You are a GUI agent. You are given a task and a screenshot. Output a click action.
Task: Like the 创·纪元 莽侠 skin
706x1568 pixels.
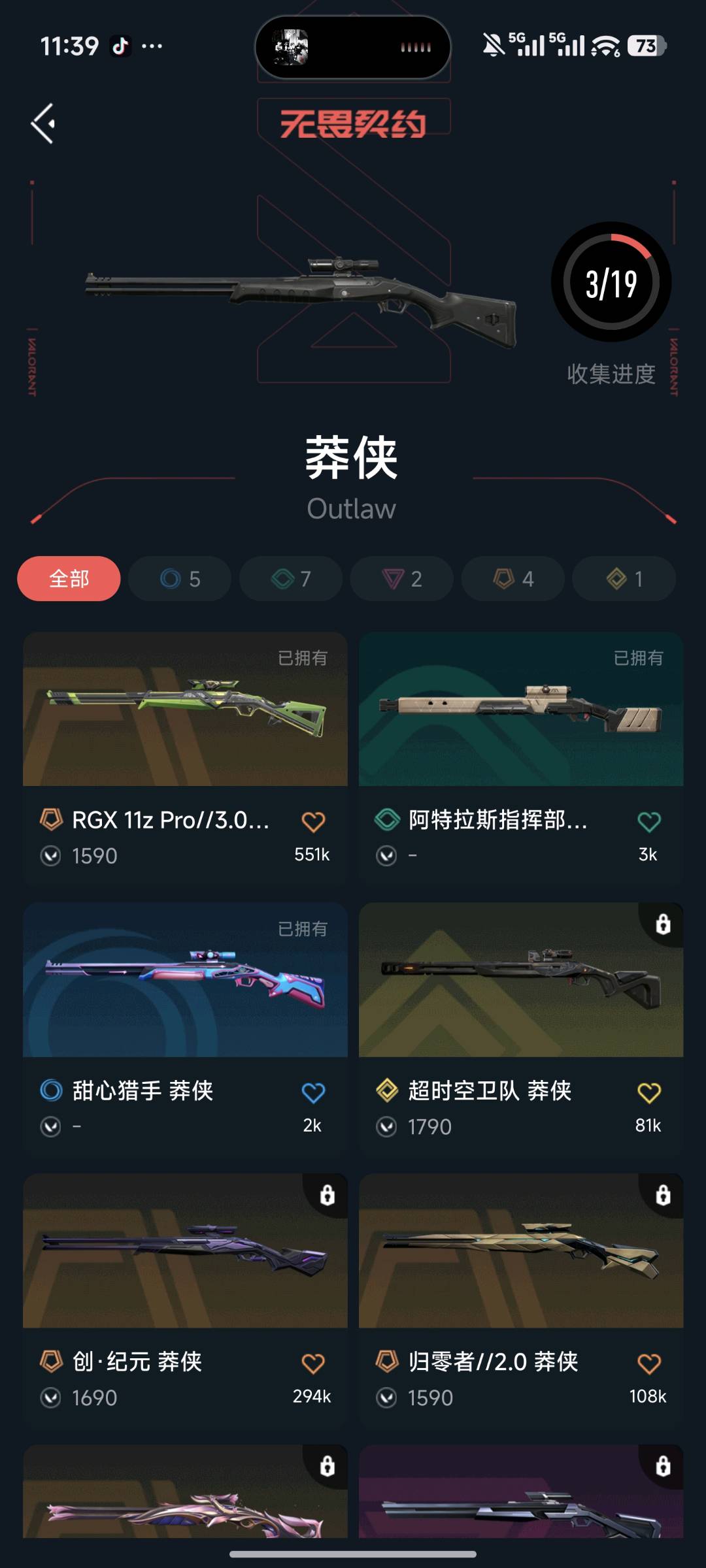click(313, 1364)
